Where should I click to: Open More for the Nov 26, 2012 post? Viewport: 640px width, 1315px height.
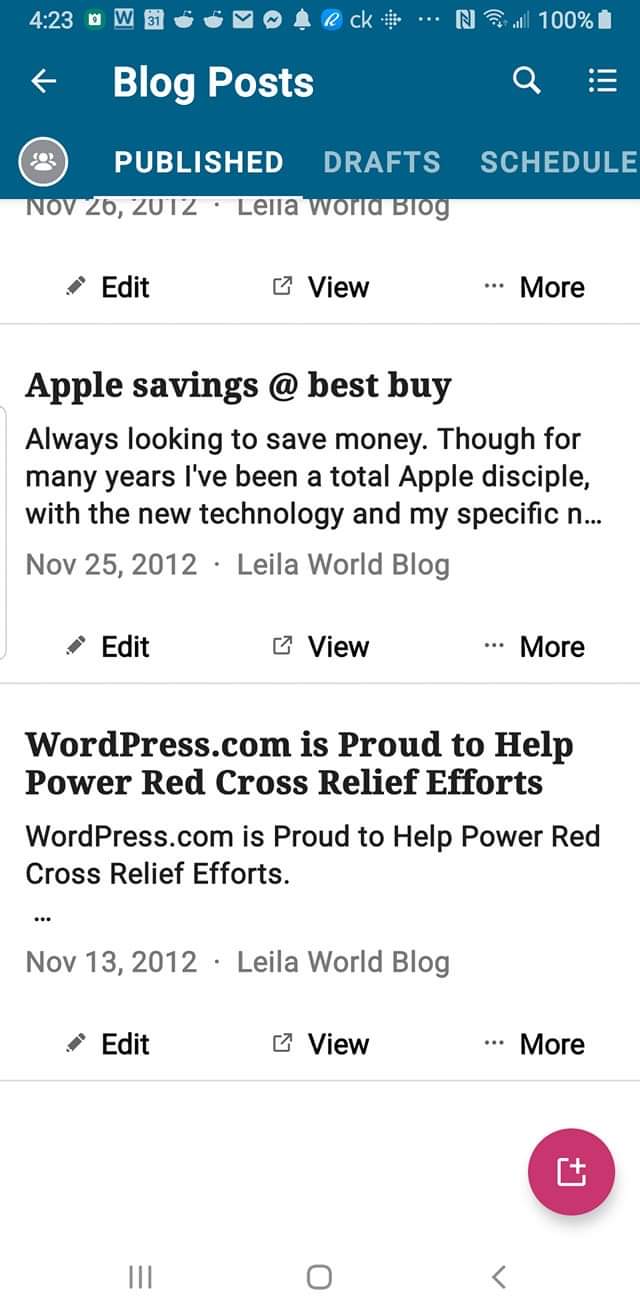[x=533, y=287]
